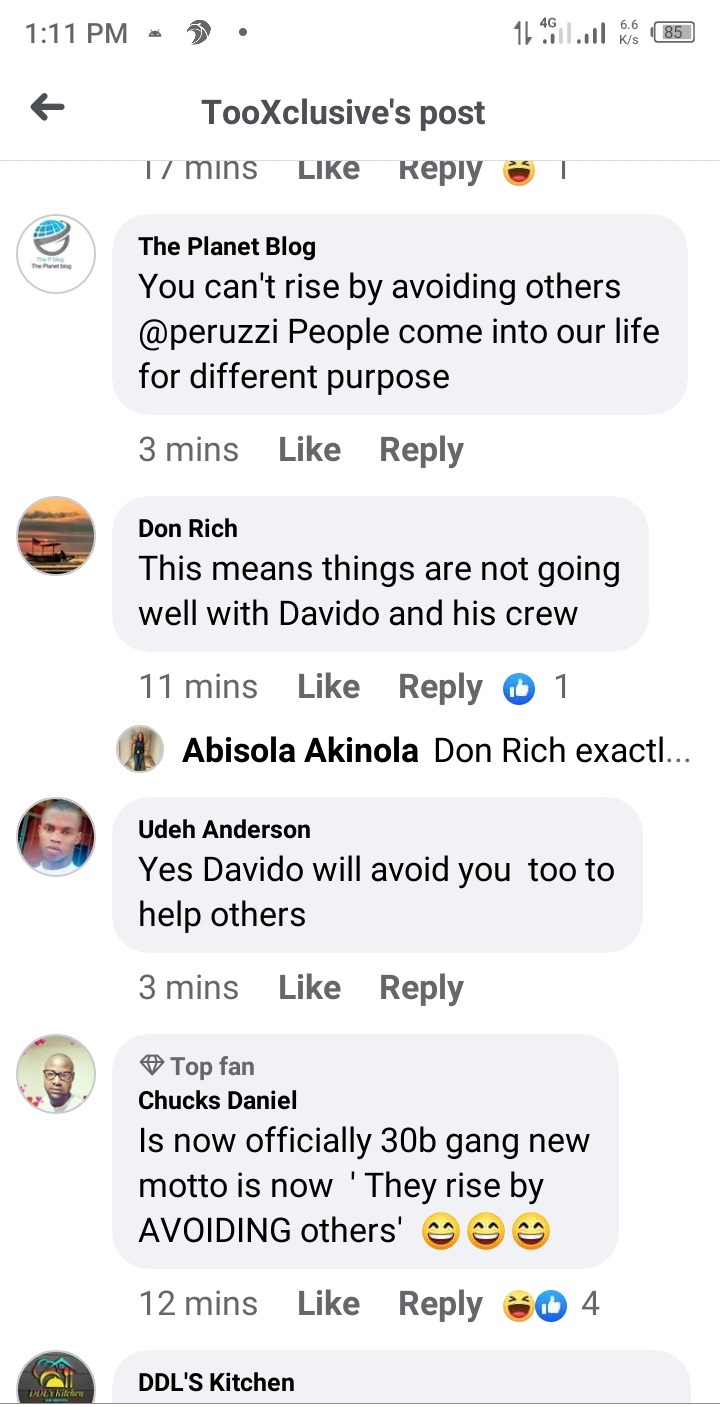Like Chucks Daniel's comment
This screenshot has height=1407, width=720.
(328, 1304)
